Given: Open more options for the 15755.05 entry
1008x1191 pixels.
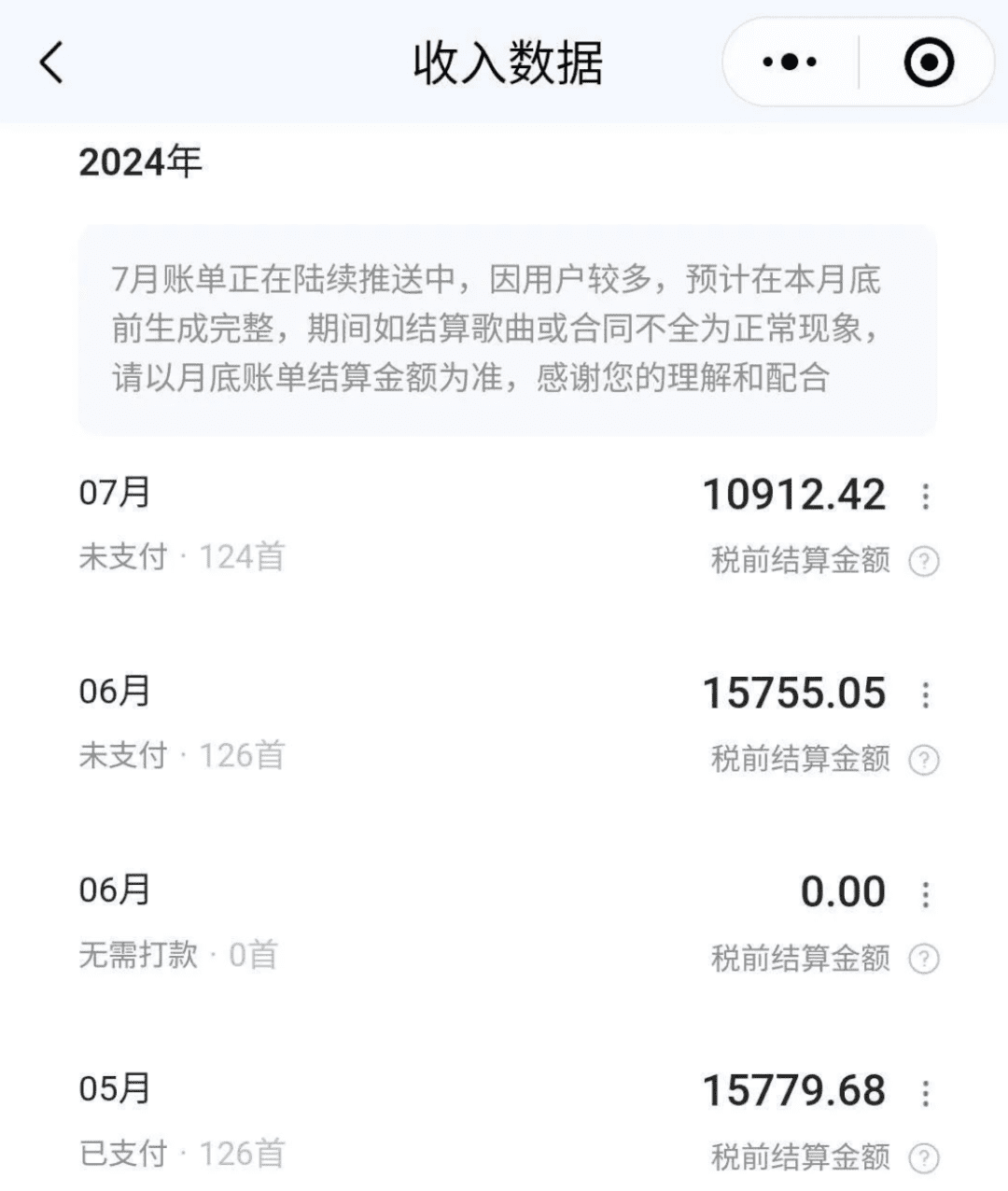Looking at the screenshot, I should (925, 694).
